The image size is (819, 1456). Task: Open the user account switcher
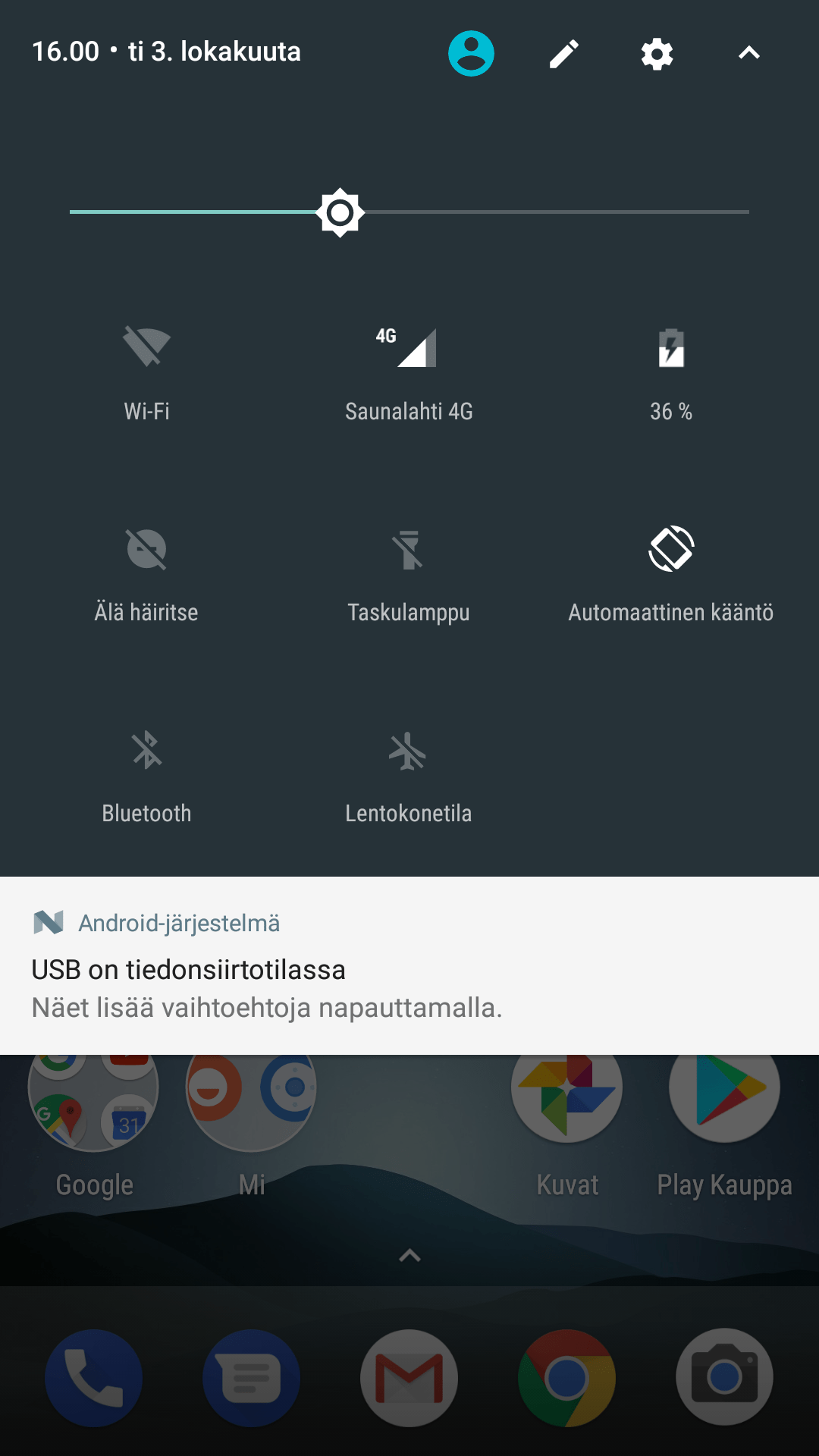[471, 53]
